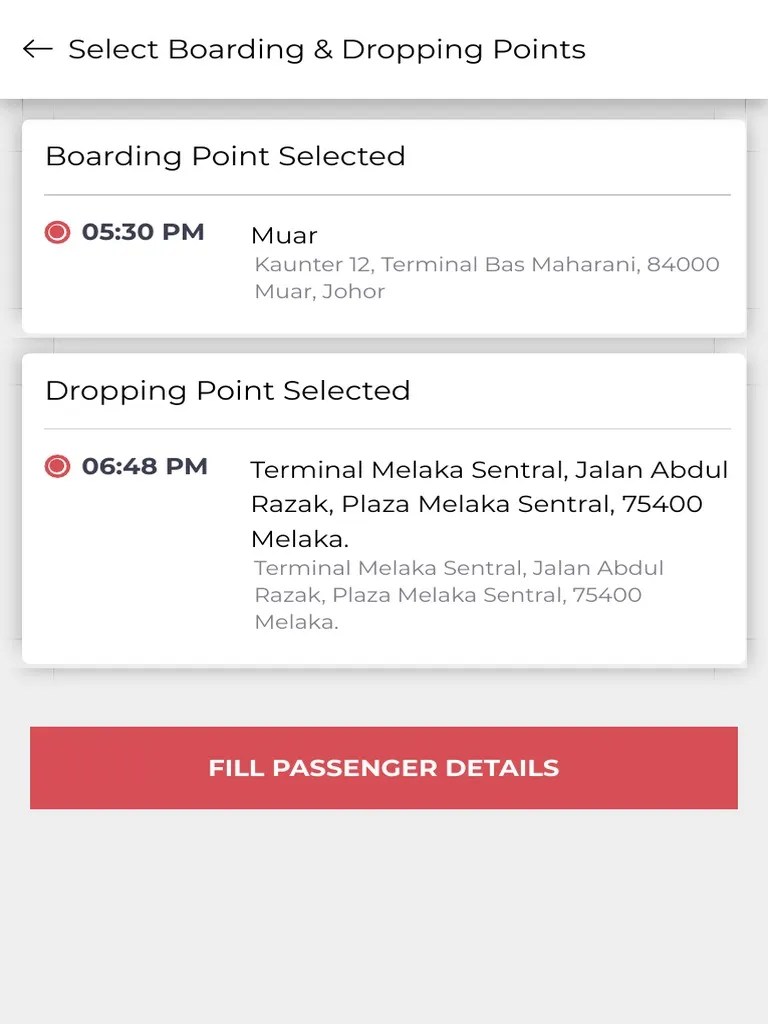Viewport: 768px width, 1024px height.
Task: Tap the navigation arrow in the header
Action: (37, 48)
